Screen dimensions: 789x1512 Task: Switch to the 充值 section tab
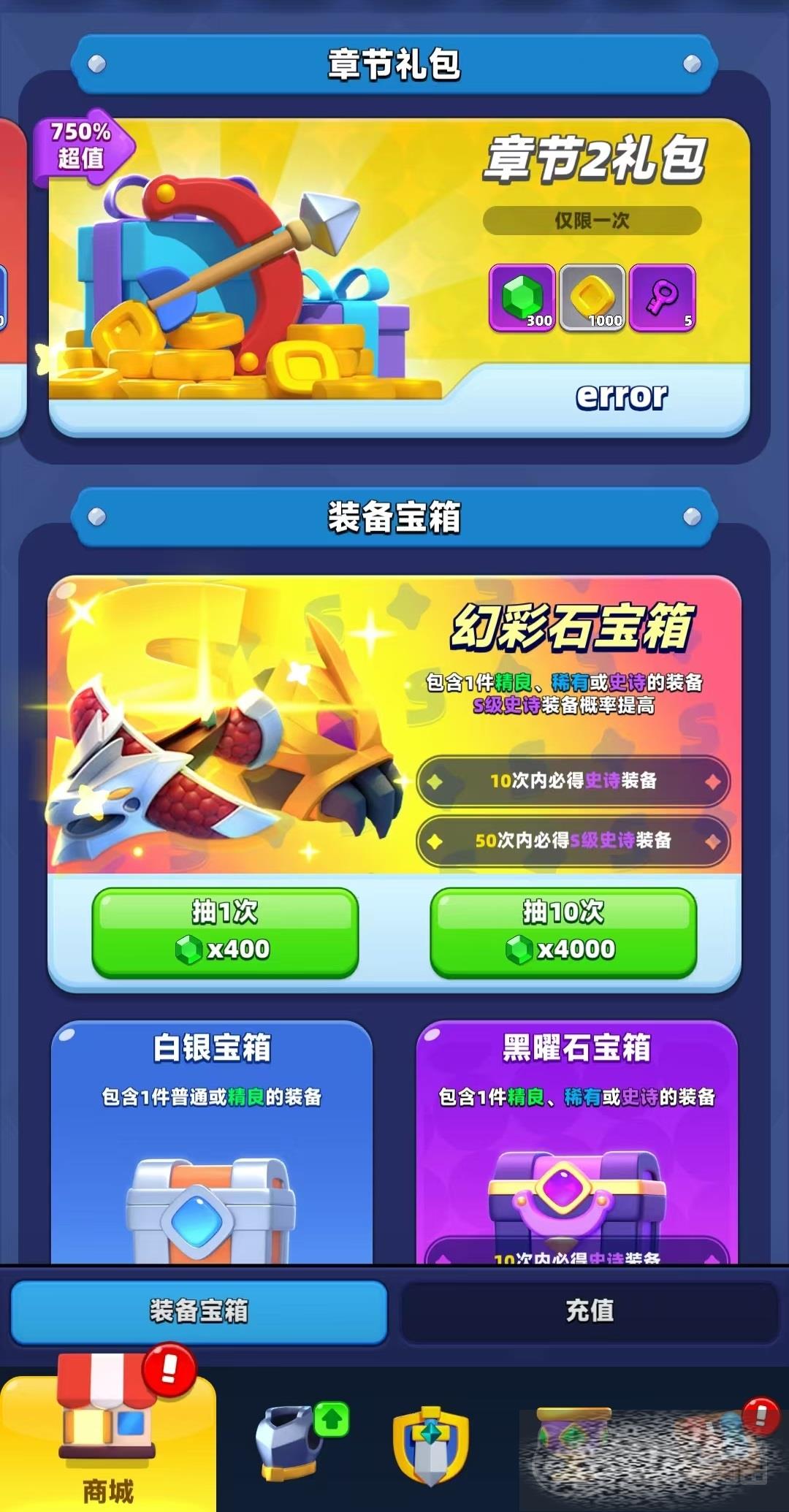[590, 1311]
